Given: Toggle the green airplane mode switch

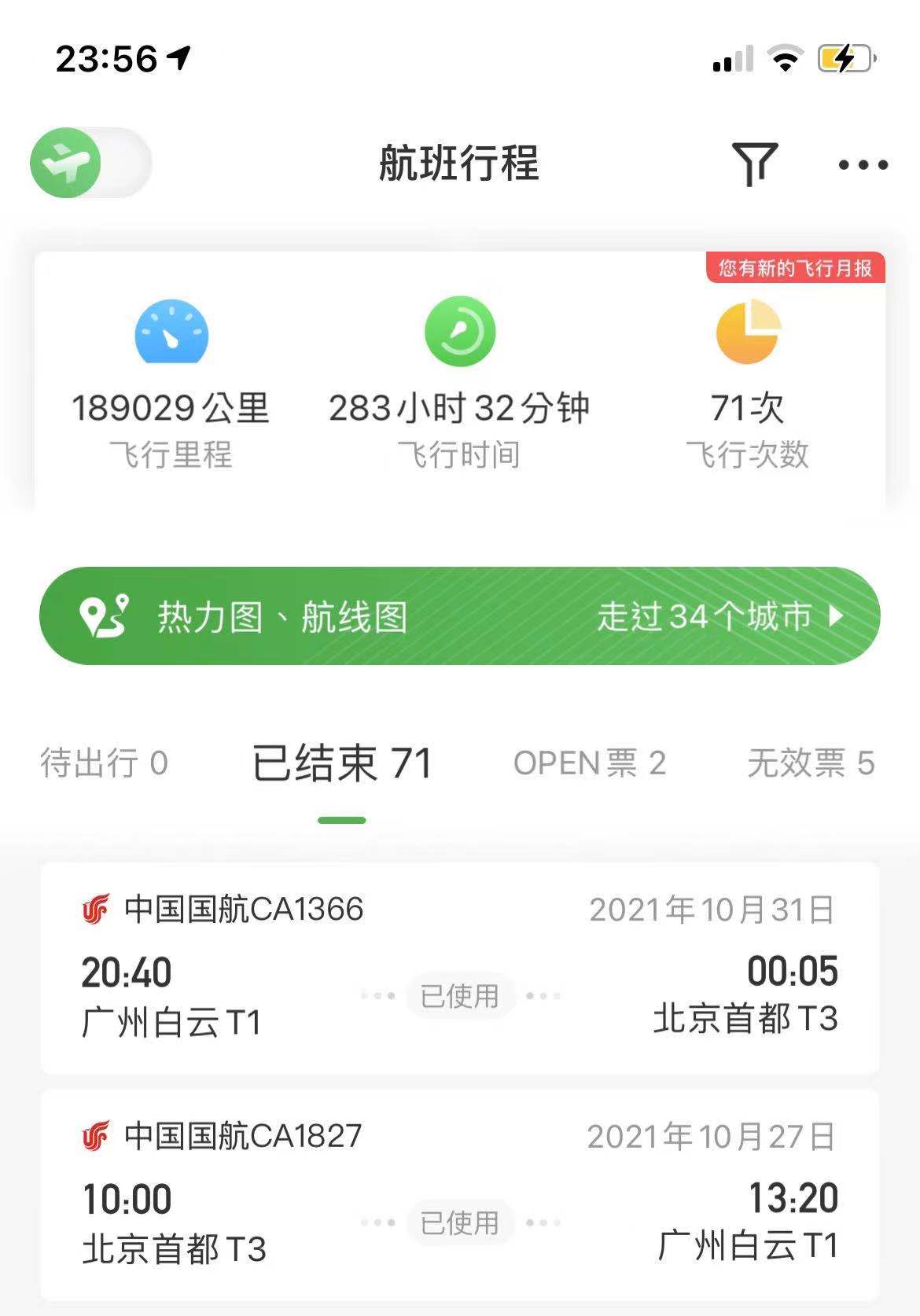Looking at the screenshot, I should [90, 163].
